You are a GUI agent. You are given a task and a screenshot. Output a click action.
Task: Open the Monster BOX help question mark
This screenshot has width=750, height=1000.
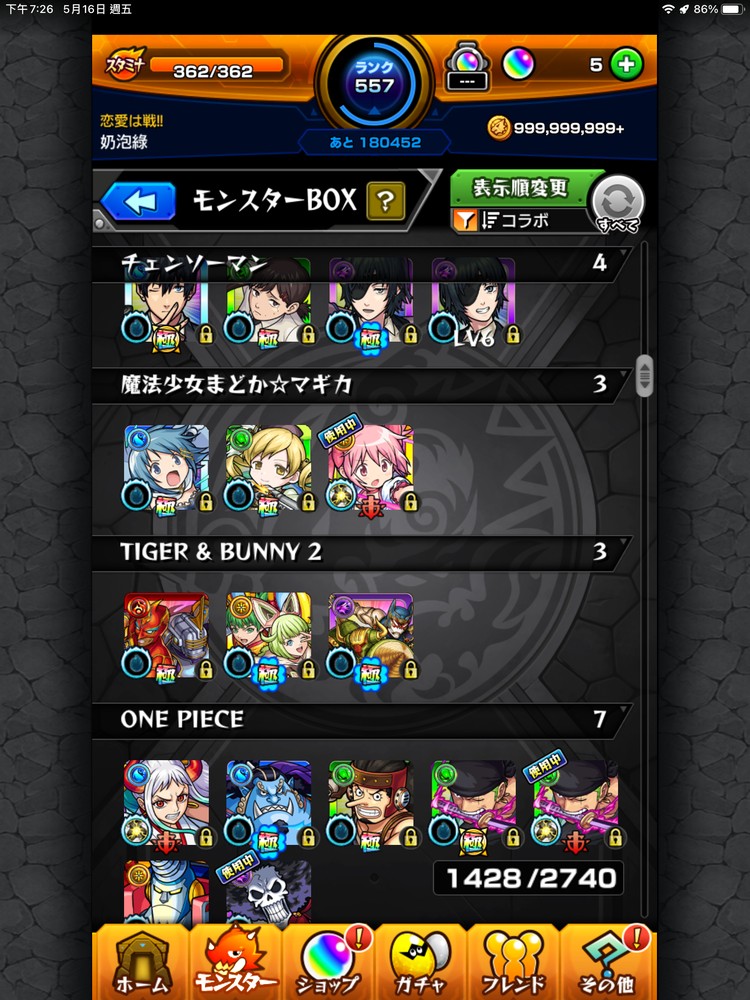coord(384,202)
